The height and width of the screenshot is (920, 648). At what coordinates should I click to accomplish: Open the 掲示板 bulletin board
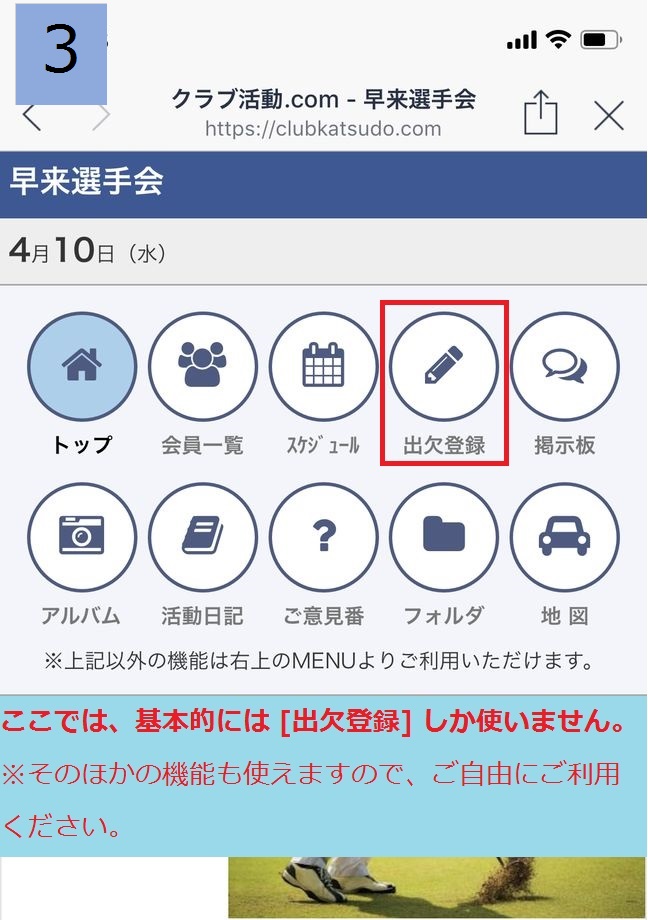click(x=564, y=366)
